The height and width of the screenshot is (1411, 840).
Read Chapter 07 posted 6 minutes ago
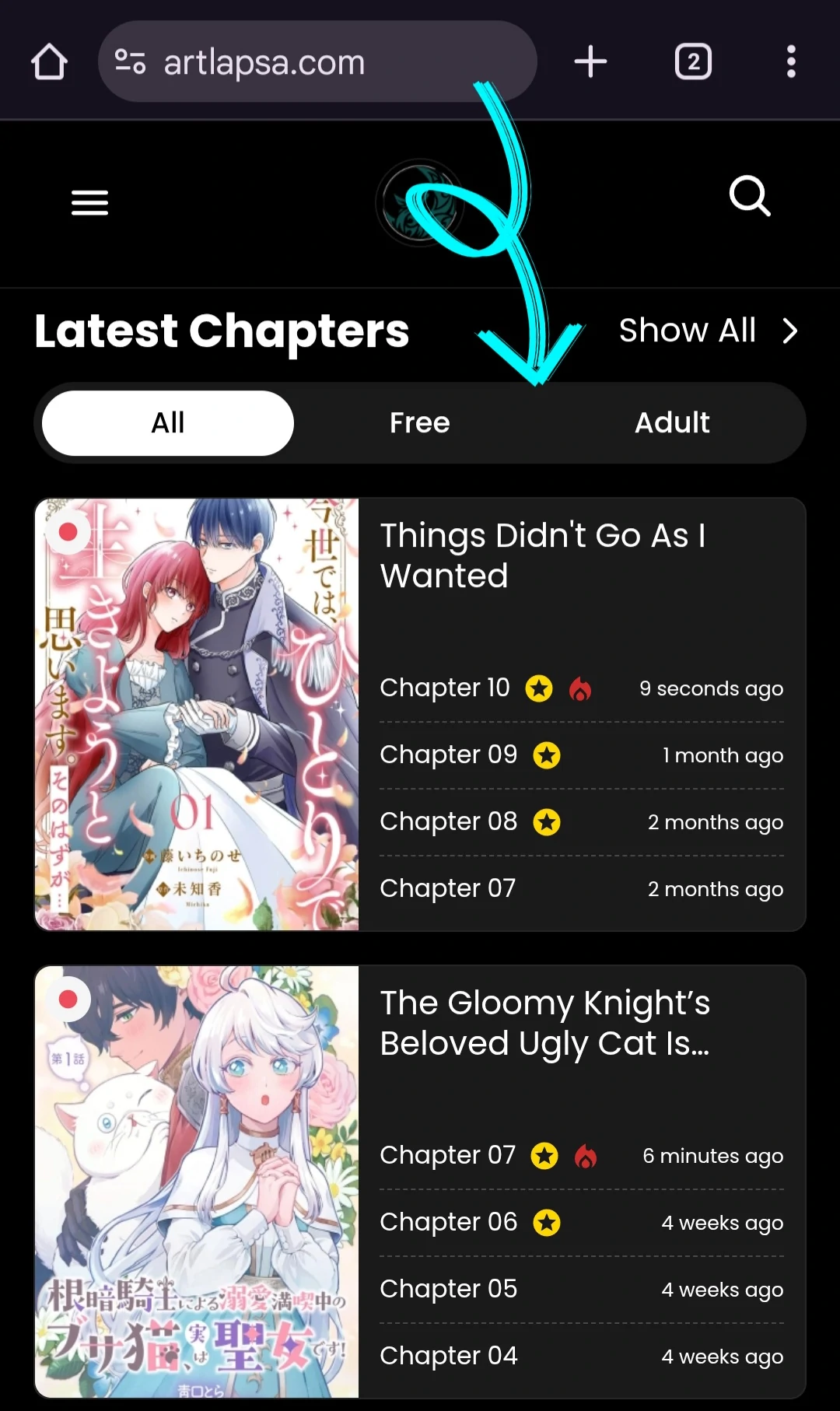click(x=447, y=1155)
